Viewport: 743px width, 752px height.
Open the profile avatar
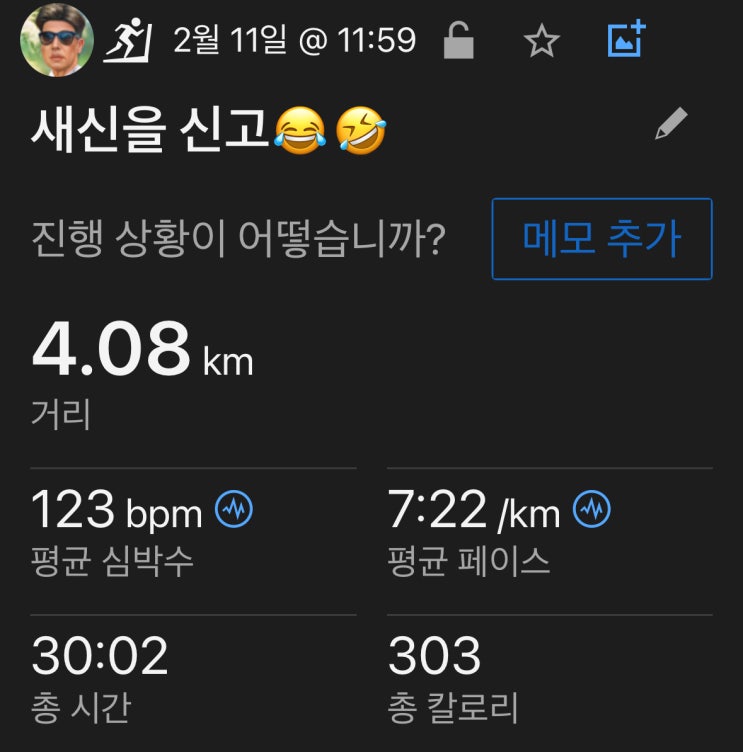coord(56,40)
